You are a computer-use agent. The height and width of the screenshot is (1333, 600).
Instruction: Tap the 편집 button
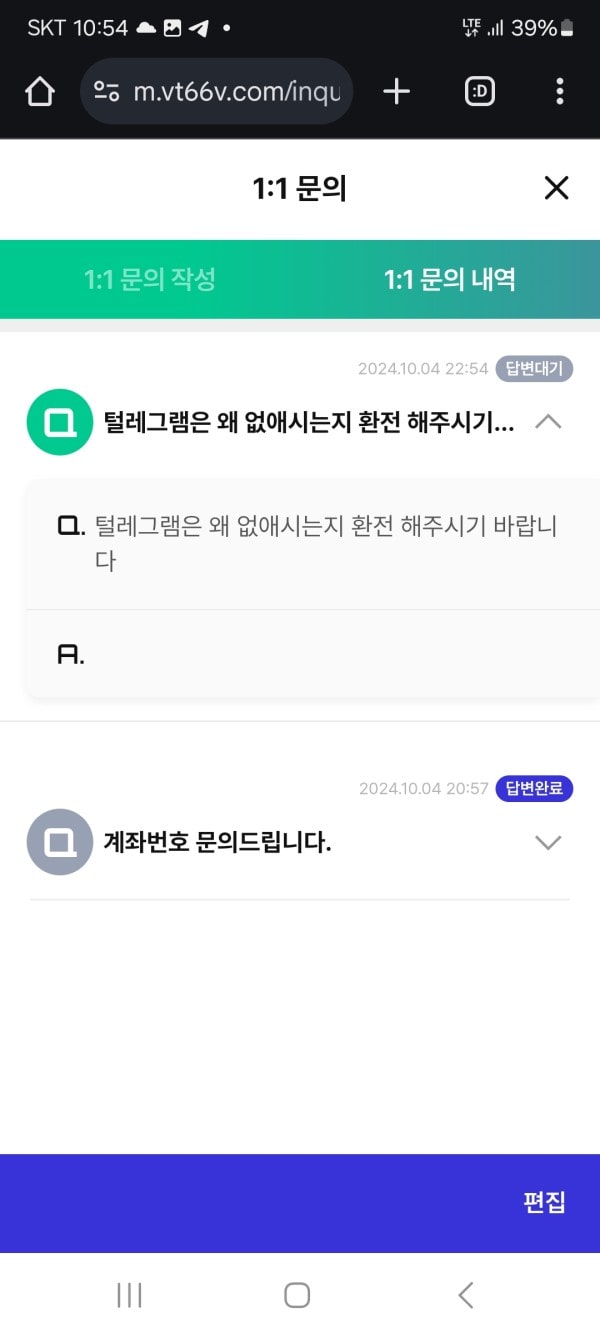(544, 1203)
